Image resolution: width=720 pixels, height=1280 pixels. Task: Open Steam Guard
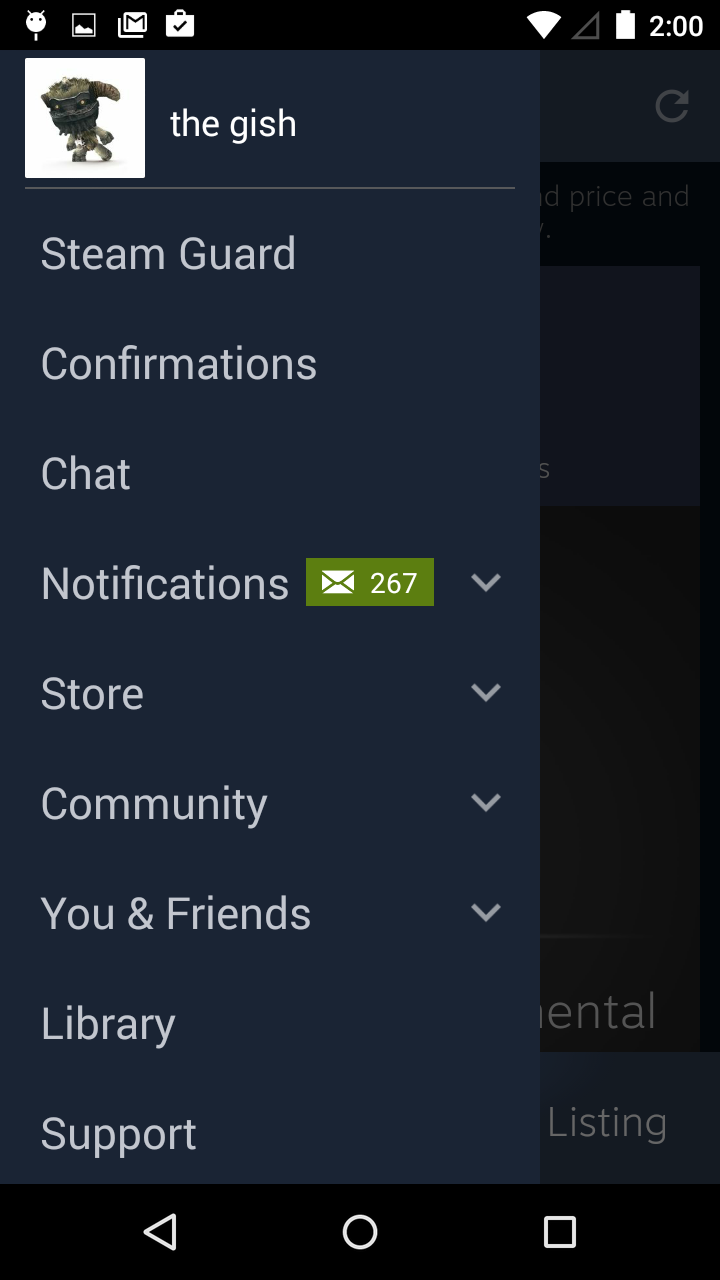(168, 254)
